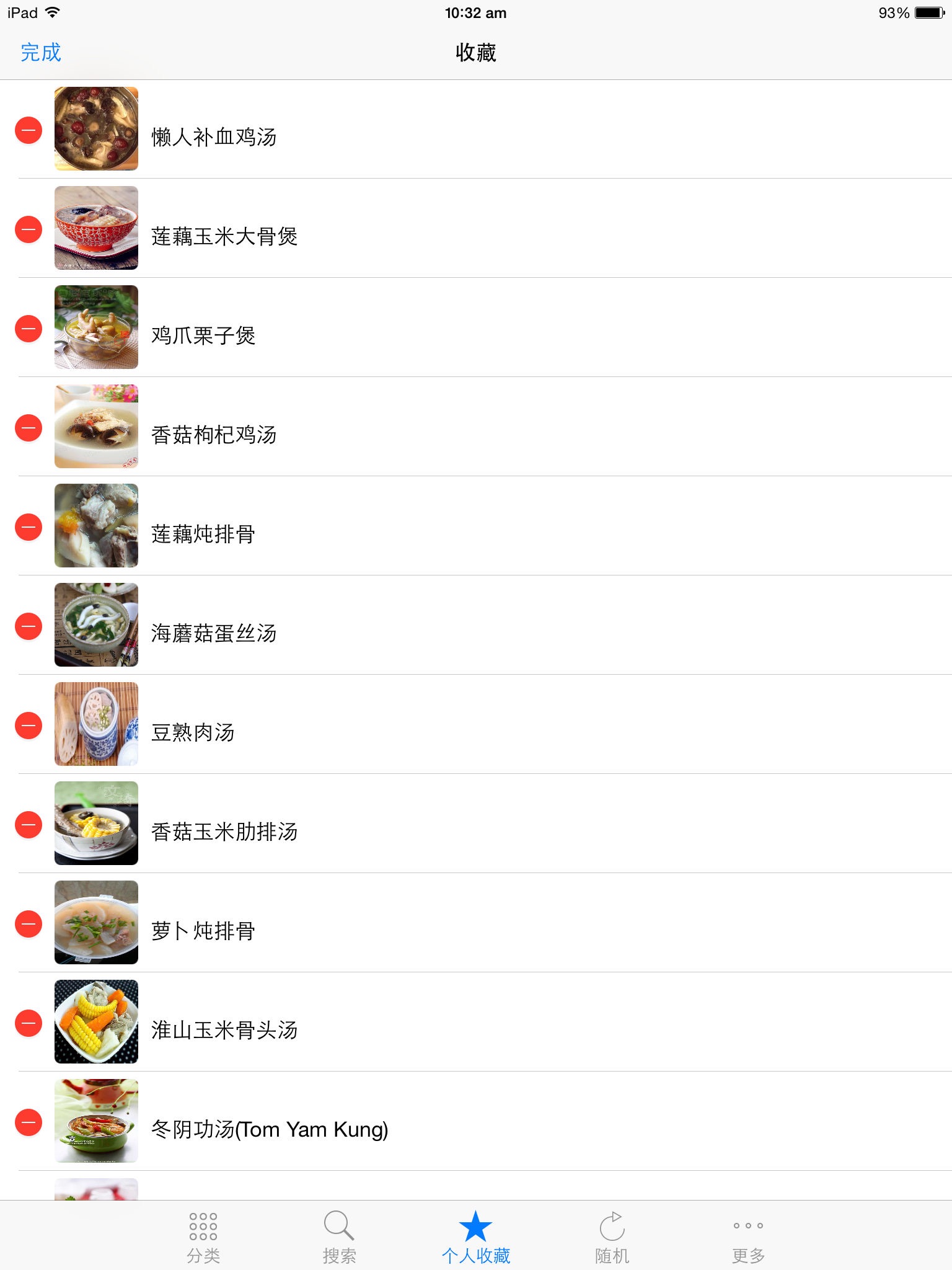The height and width of the screenshot is (1270, 952).
Task: Tap 完成 to finish editing
Action: pos(41,53)
